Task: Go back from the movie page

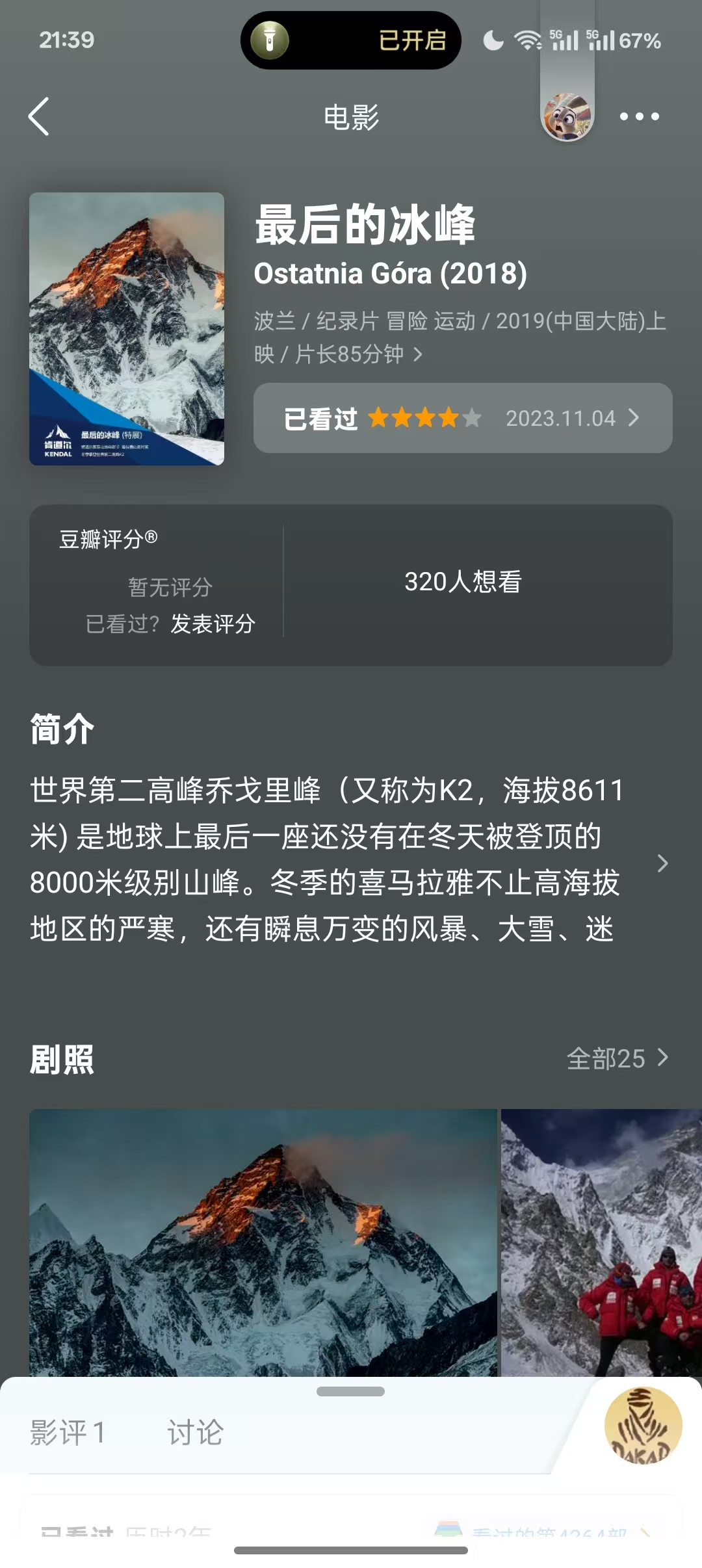Action: point(39,117)
